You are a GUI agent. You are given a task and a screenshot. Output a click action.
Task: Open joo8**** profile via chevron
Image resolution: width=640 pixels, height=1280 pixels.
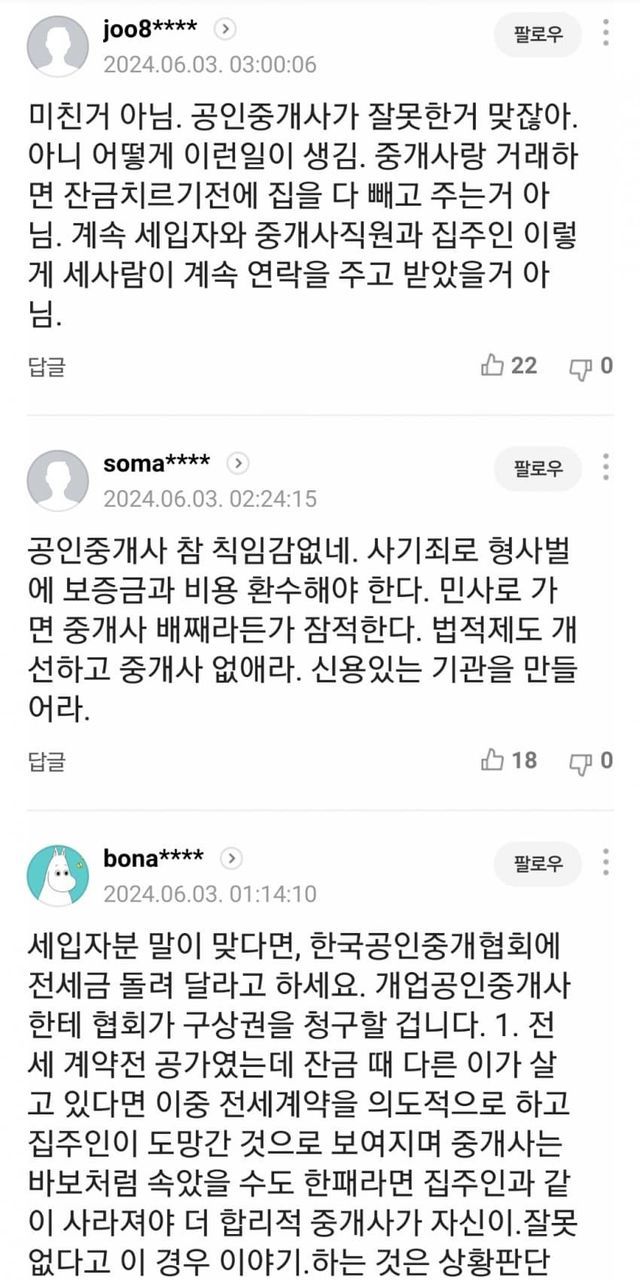(227, 29)
